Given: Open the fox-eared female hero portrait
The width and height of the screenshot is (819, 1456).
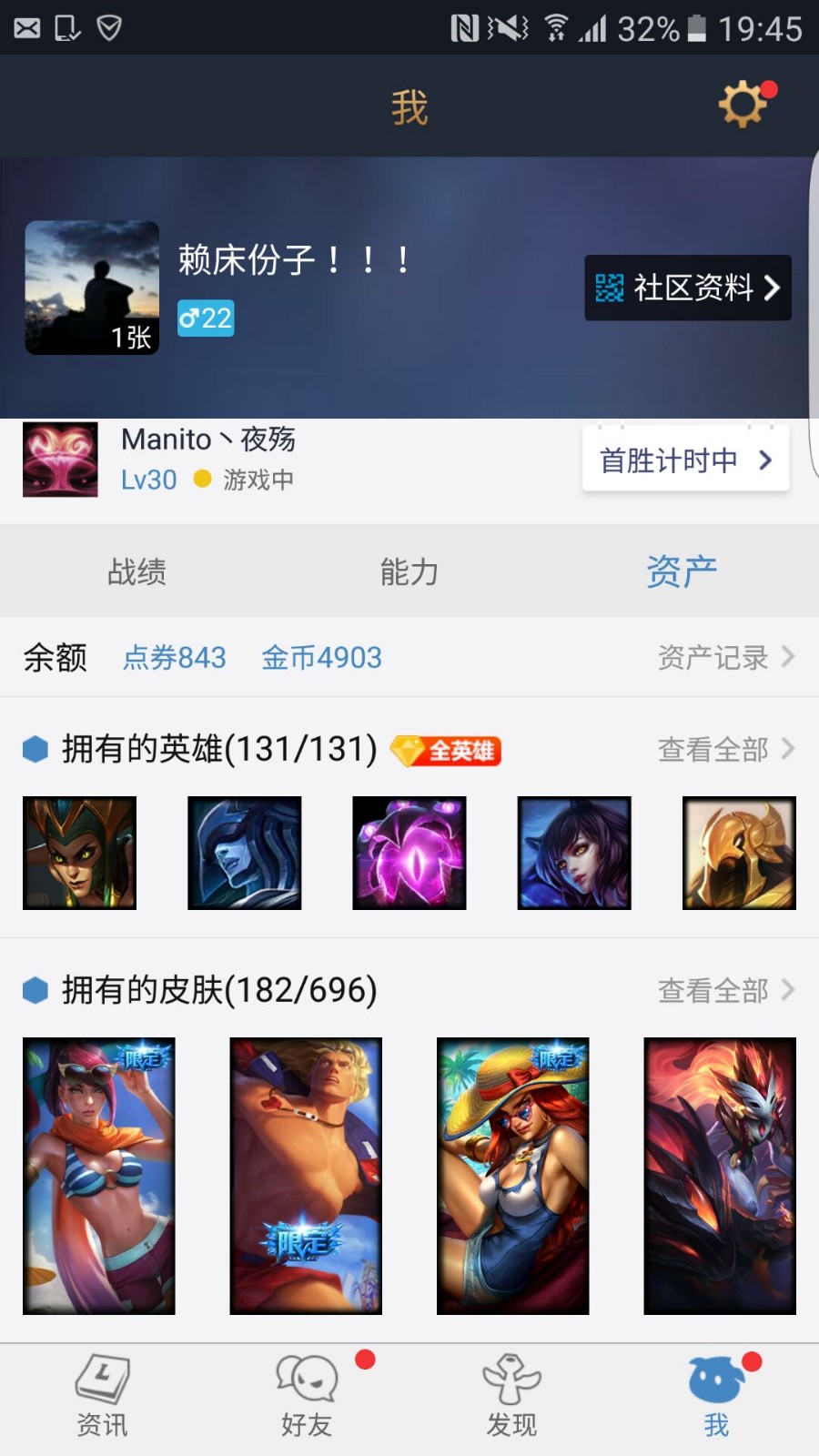Looking at the screenshot, I should coord(574,853).
